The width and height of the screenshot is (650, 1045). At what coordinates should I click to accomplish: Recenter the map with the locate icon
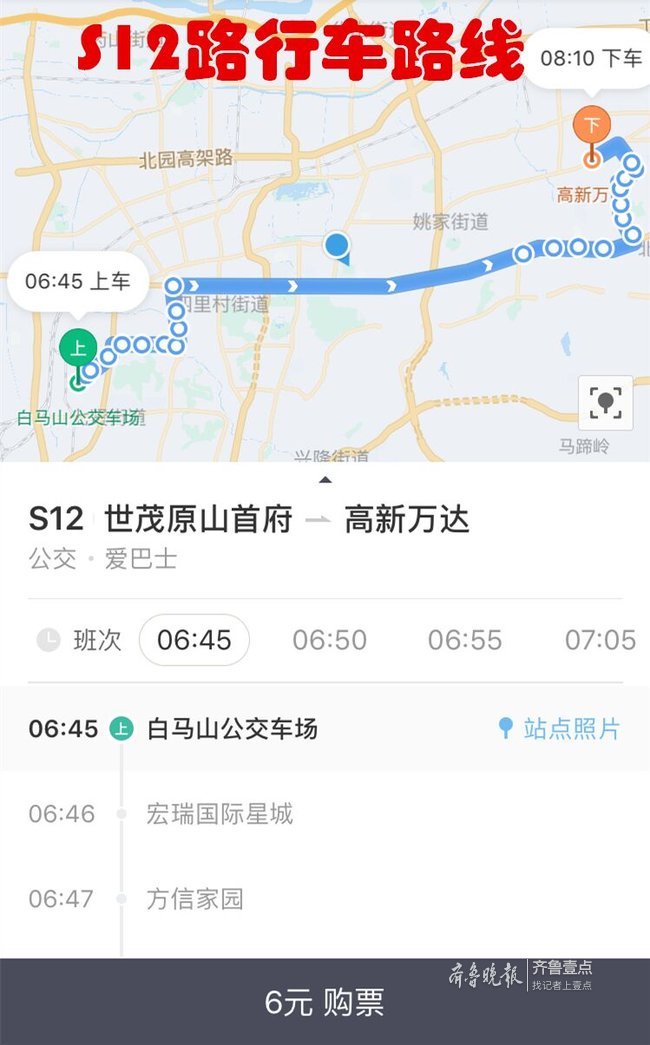click(x=605, y=403)
